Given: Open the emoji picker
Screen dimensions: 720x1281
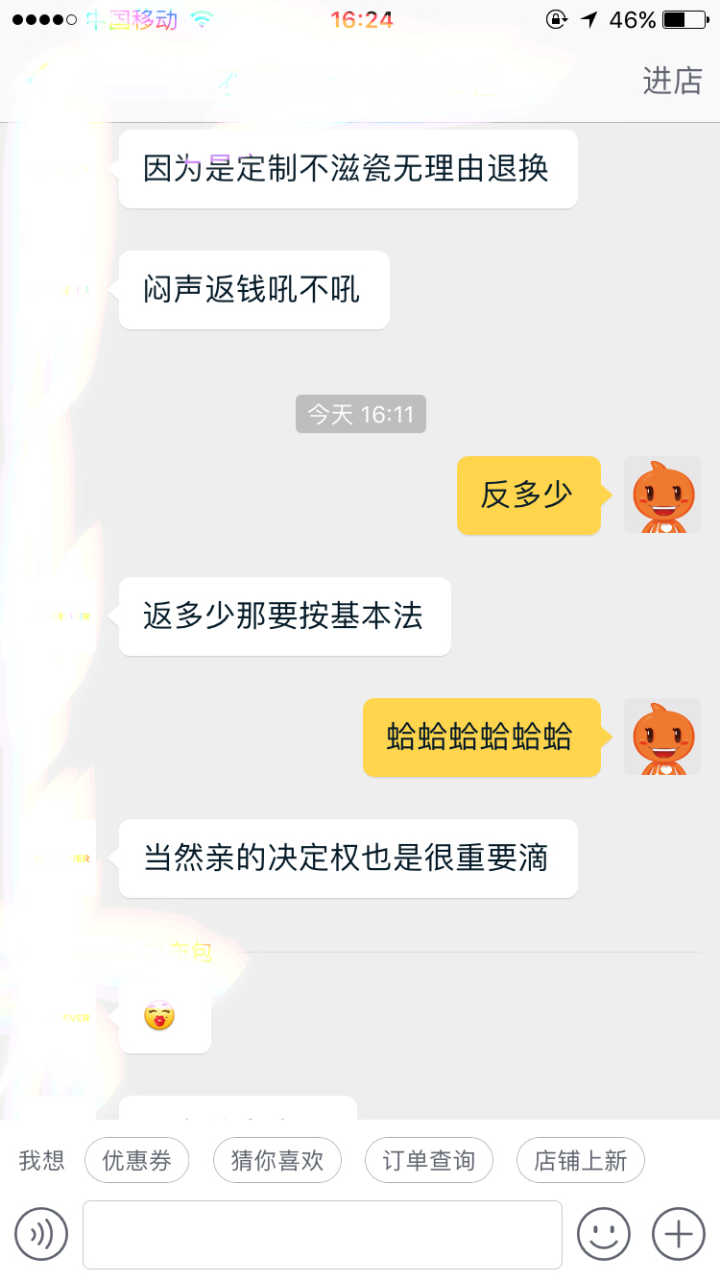Looking at the screenshot, I should coord(603,1234).
